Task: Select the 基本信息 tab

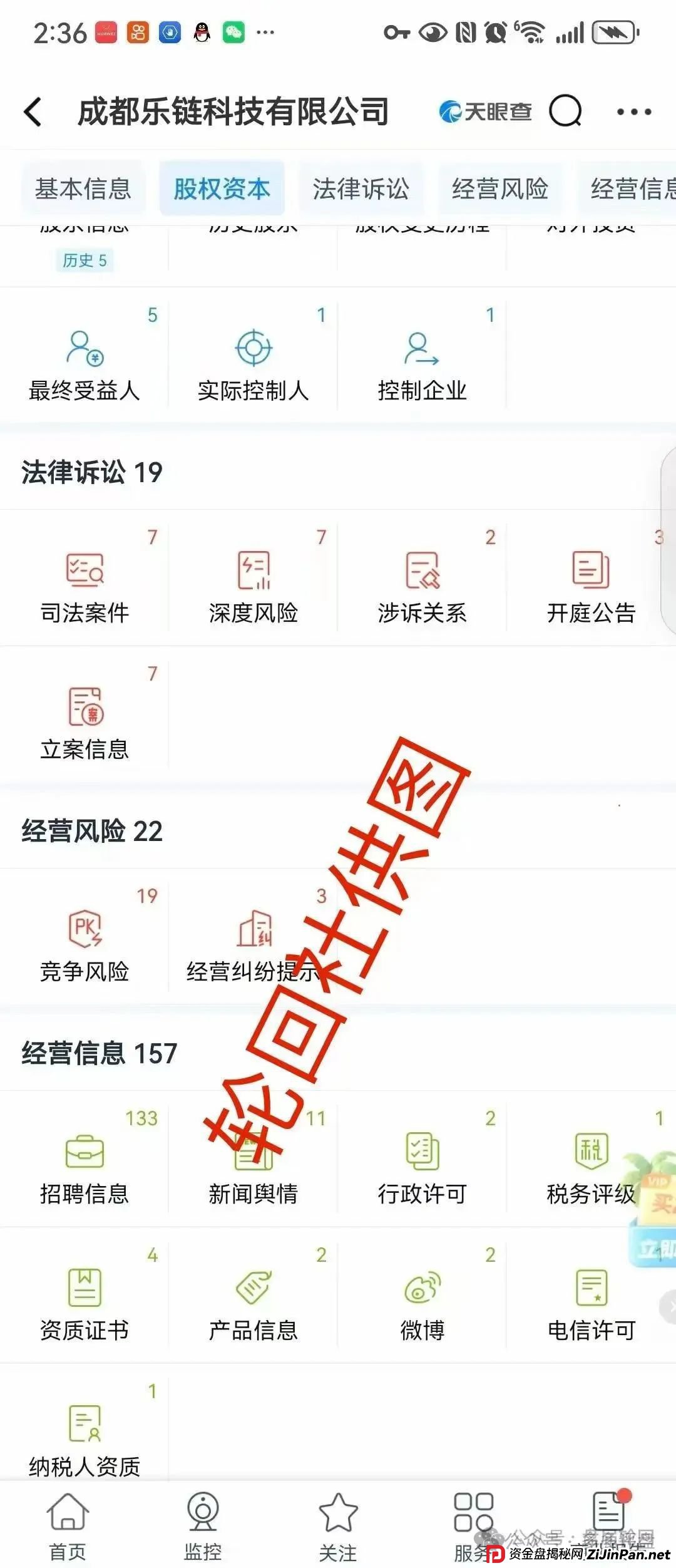Action: point(84,188)
